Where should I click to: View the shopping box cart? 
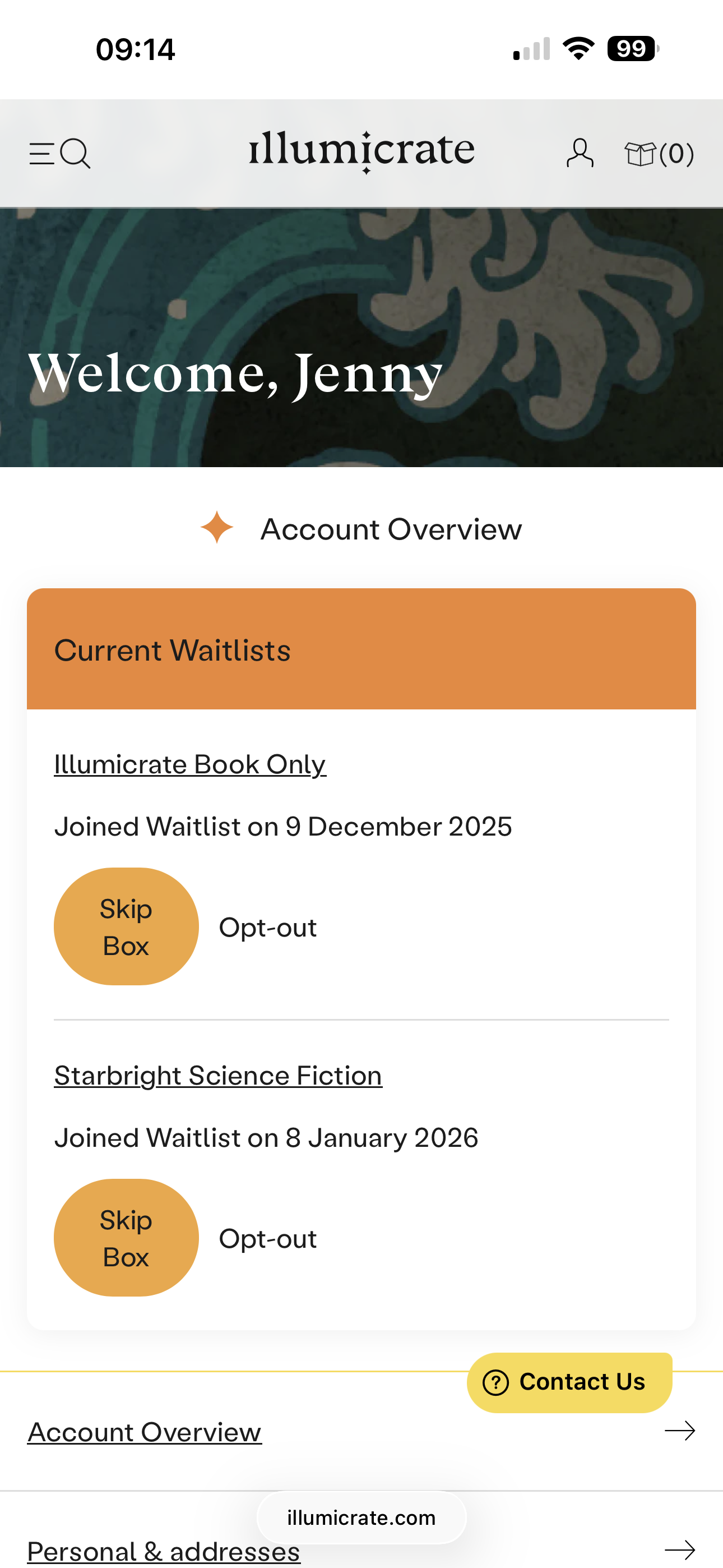659,154
